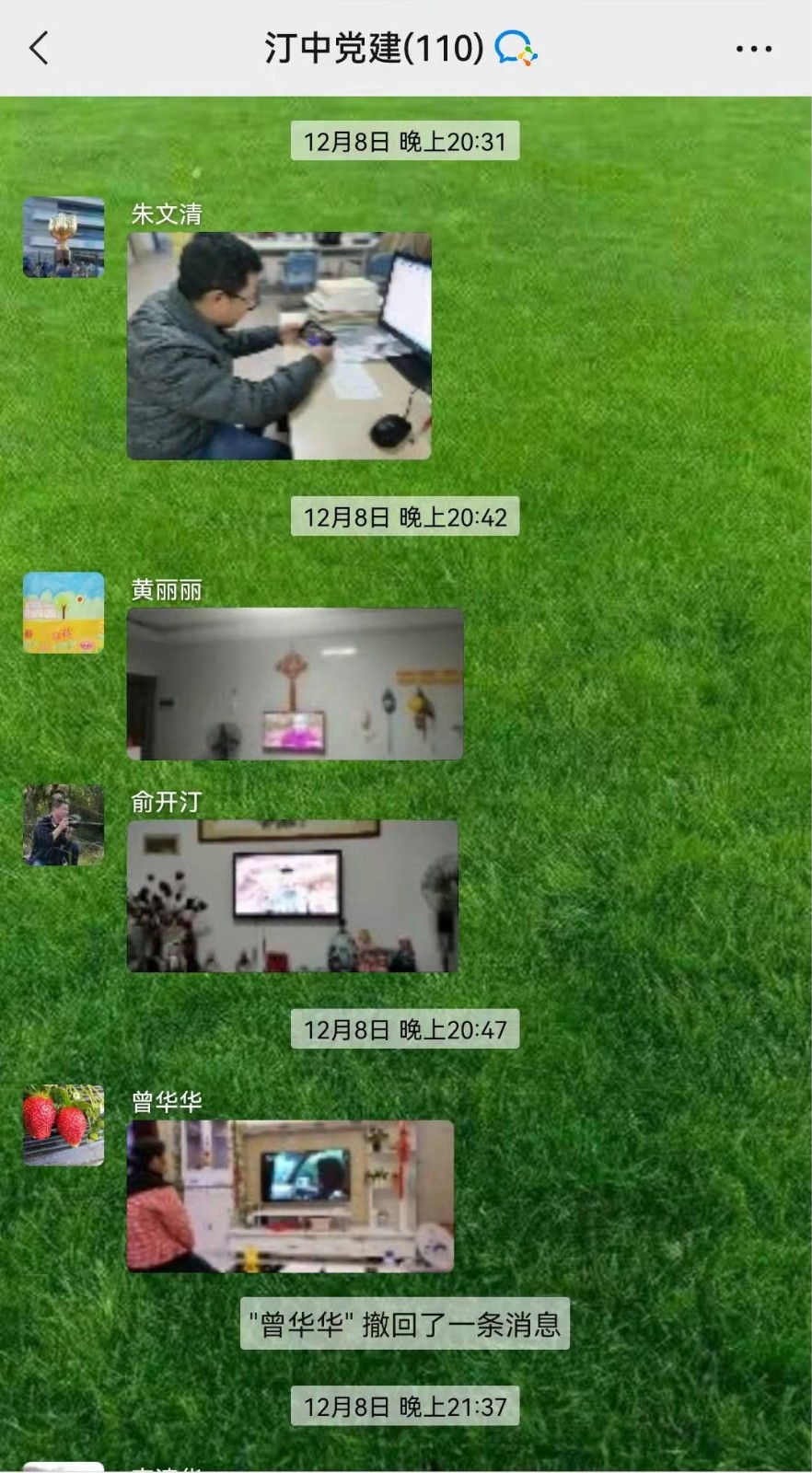The height and width of the screenshot is (1473, 812).
Task: Open 朱文清's profile avatar
Action: coord(64,237)
